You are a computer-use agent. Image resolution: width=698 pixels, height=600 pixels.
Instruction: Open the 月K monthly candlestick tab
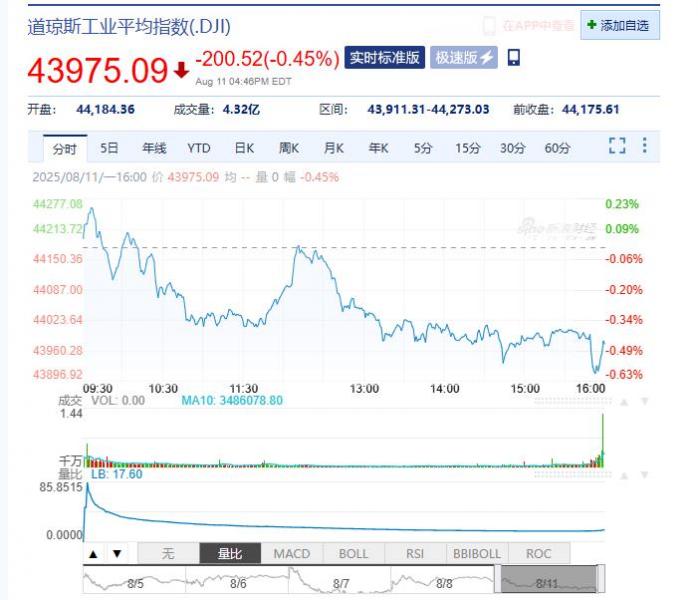click(x=333, y=148)
